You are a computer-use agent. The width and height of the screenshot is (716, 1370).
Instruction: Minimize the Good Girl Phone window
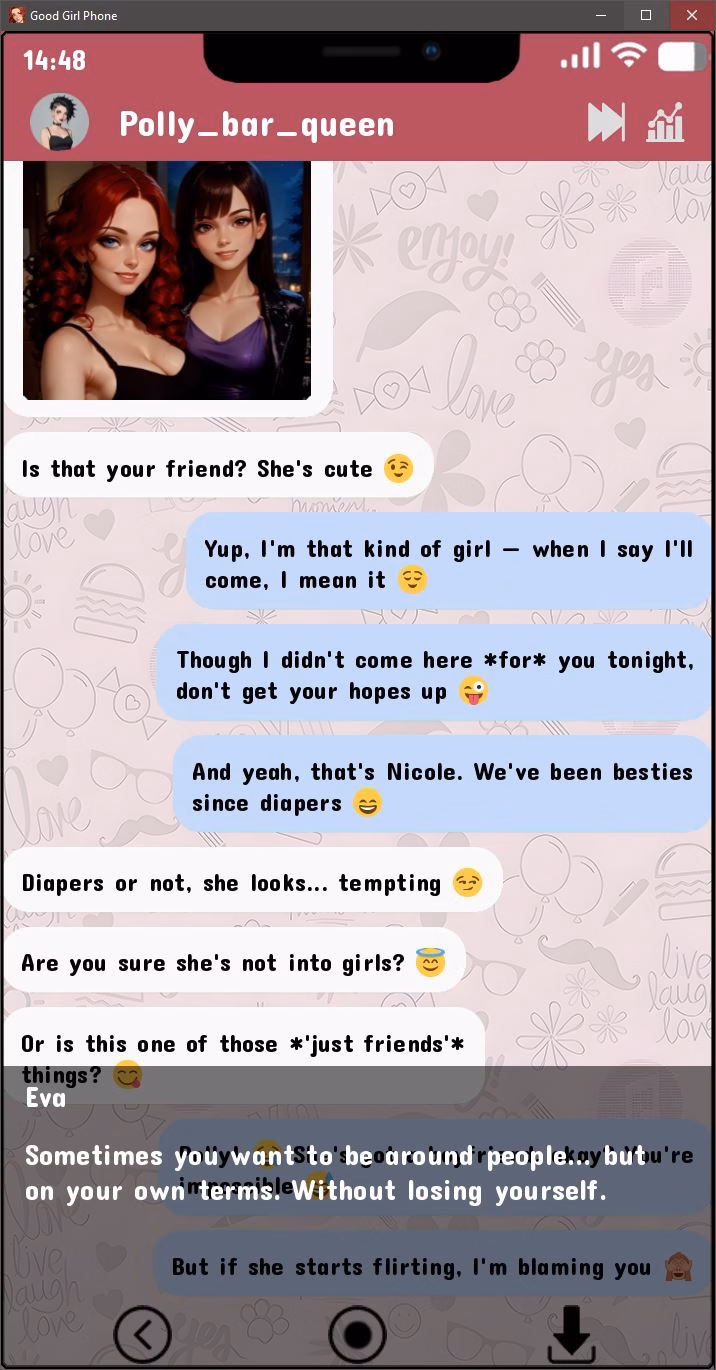click(601, 15)
